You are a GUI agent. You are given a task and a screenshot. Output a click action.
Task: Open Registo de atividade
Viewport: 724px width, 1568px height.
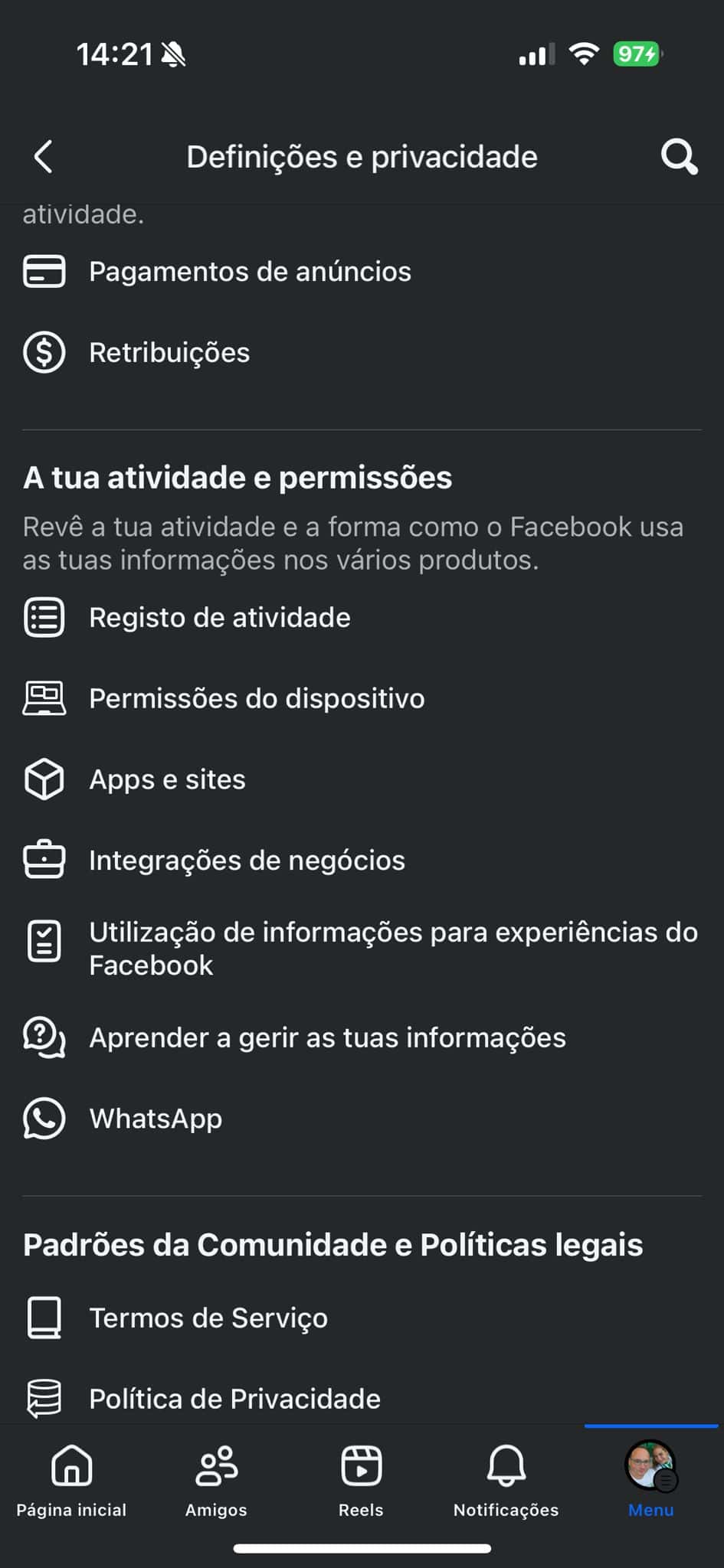(x=220, y=618)
